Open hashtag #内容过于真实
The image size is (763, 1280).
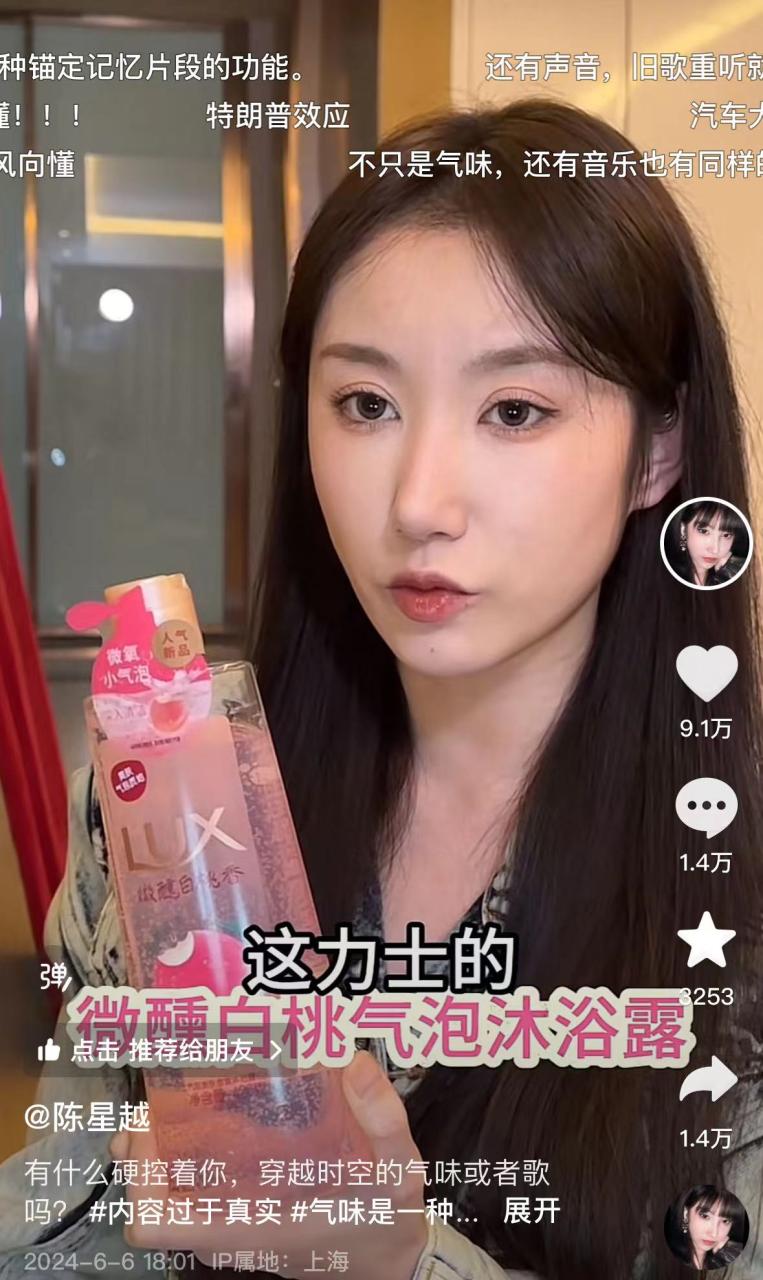(x=184, y=1210)
